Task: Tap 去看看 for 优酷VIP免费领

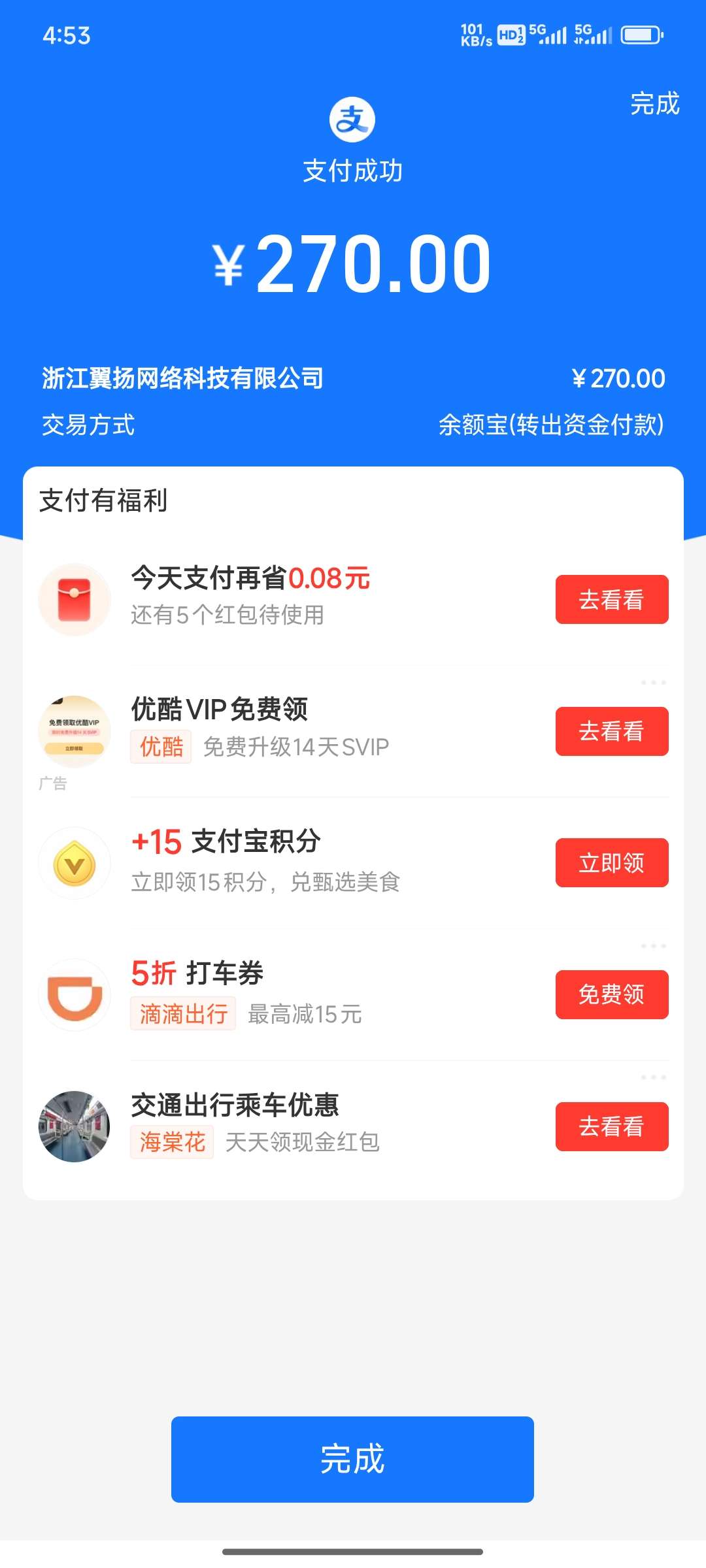Action: [611, 731]
